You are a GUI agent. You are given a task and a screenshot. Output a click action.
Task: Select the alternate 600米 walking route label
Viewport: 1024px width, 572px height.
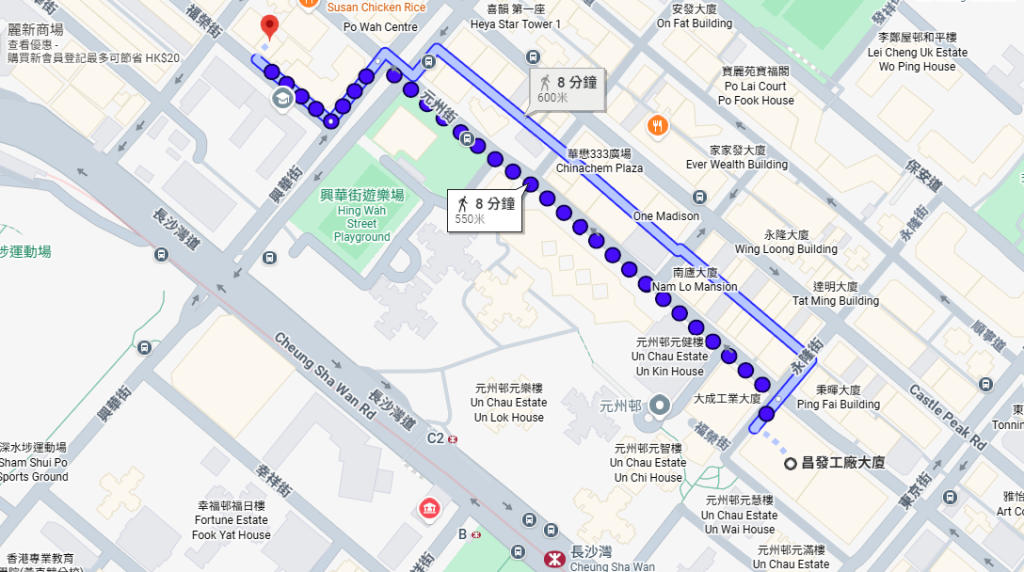[566, 89]
